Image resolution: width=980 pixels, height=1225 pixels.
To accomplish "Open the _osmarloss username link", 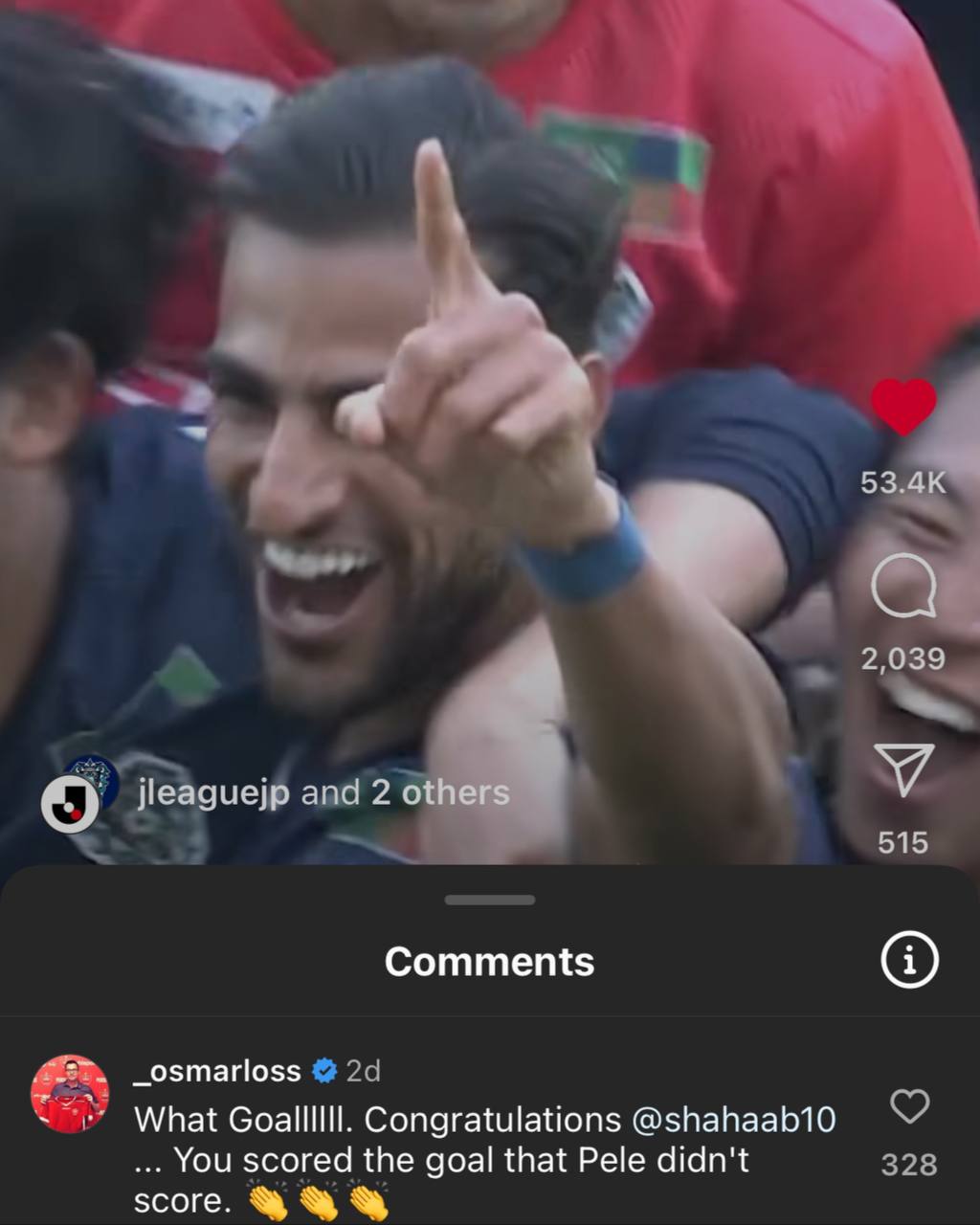I will (217, 1071).
